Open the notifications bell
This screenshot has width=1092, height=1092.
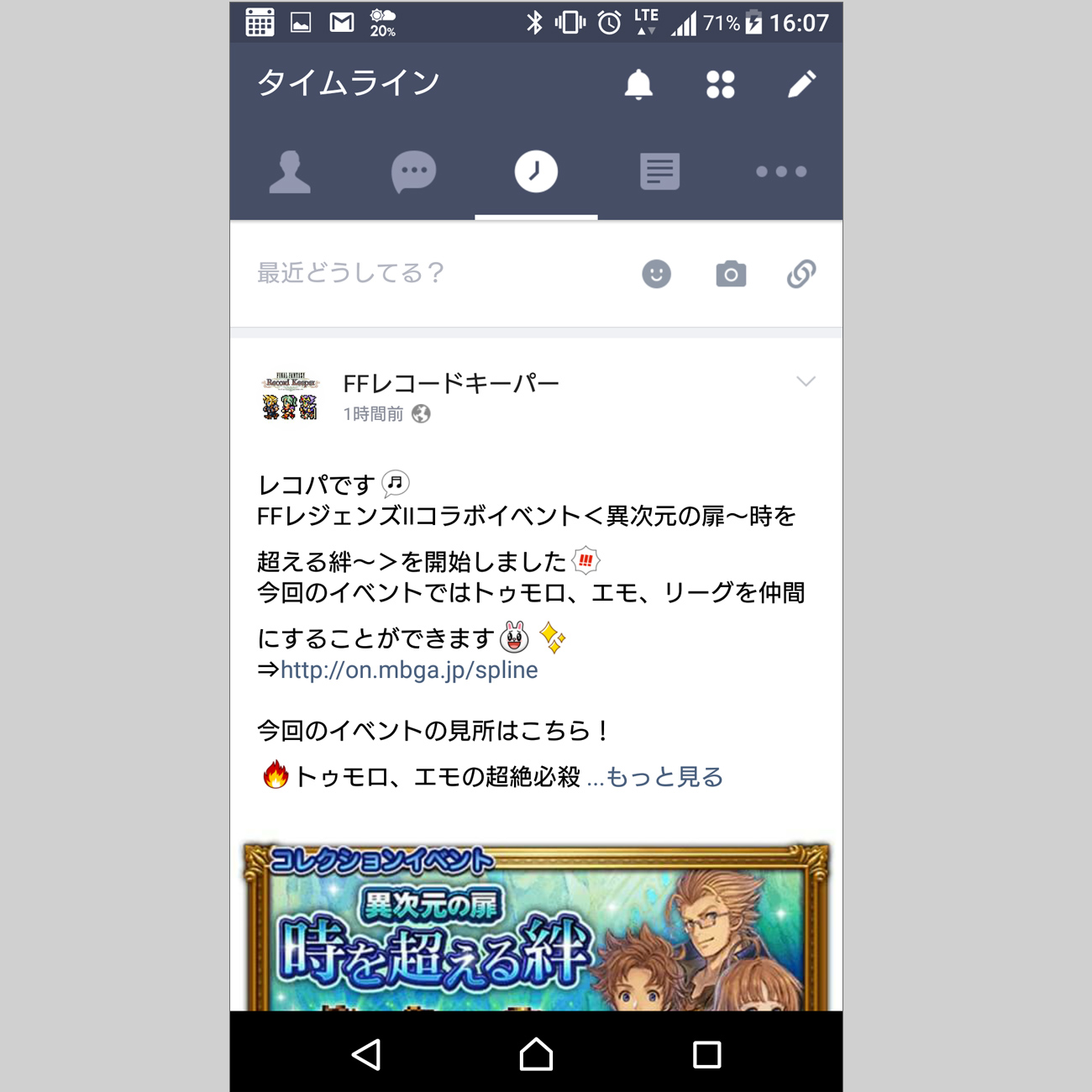click(x=638, y=84)
